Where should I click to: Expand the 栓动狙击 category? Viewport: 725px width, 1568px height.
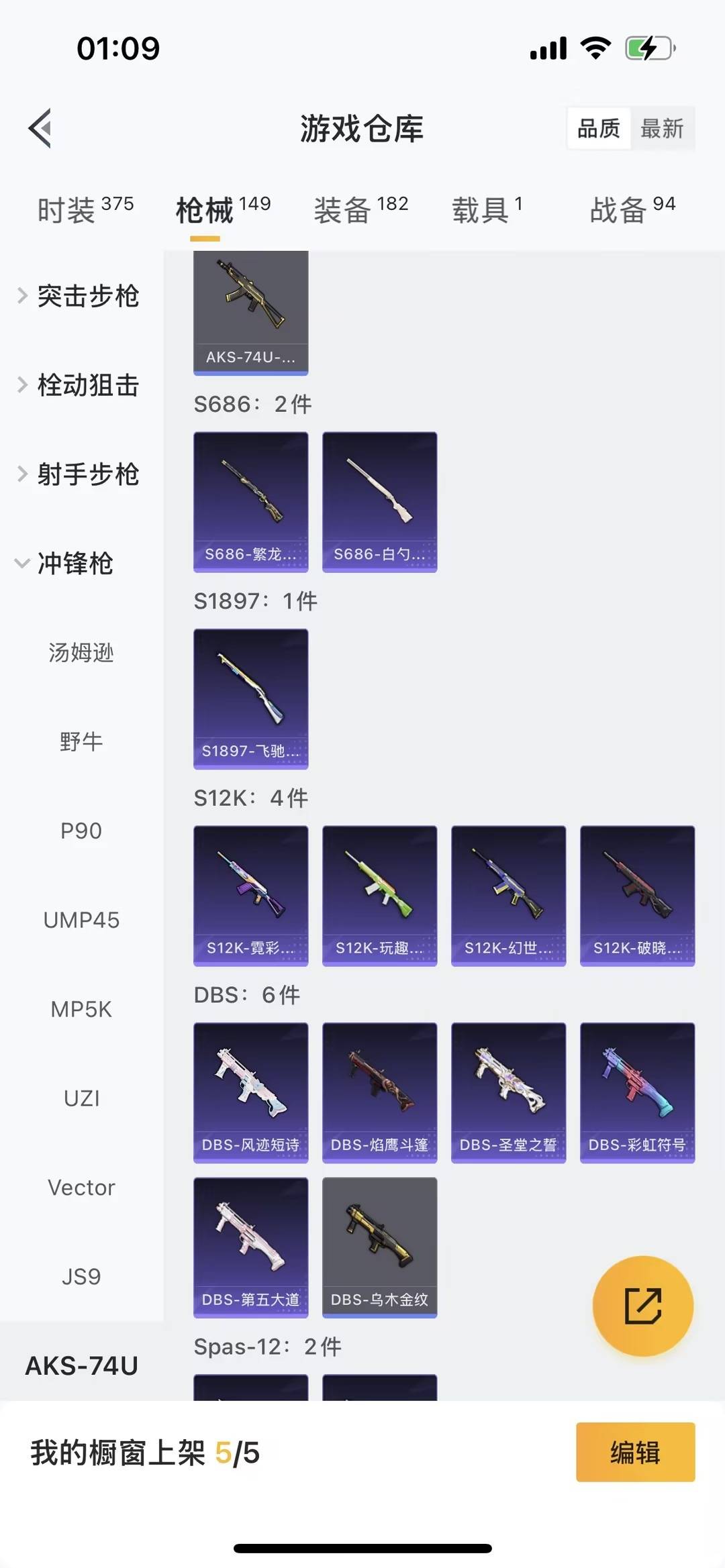click(x=87, y=386)
